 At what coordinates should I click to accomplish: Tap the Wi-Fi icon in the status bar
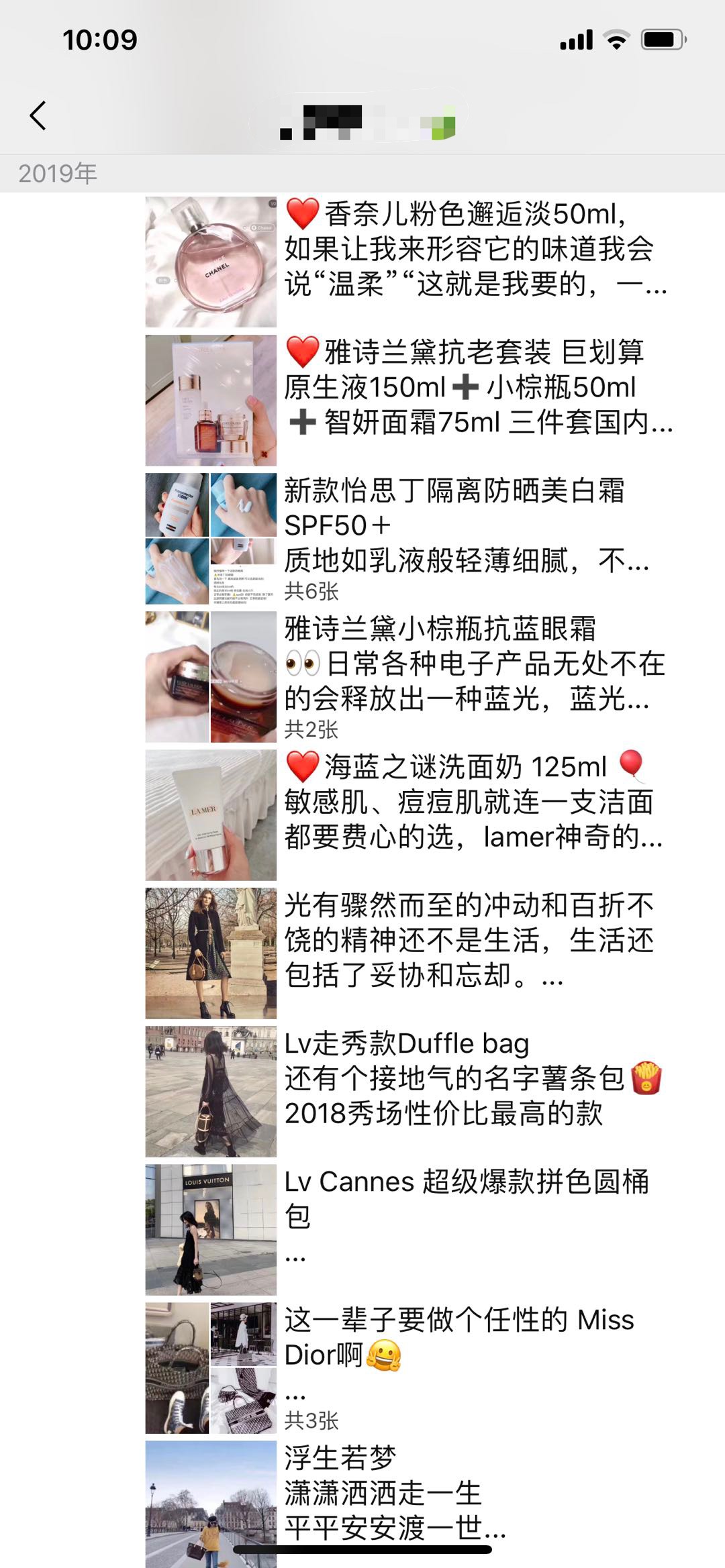coord(614,40)
